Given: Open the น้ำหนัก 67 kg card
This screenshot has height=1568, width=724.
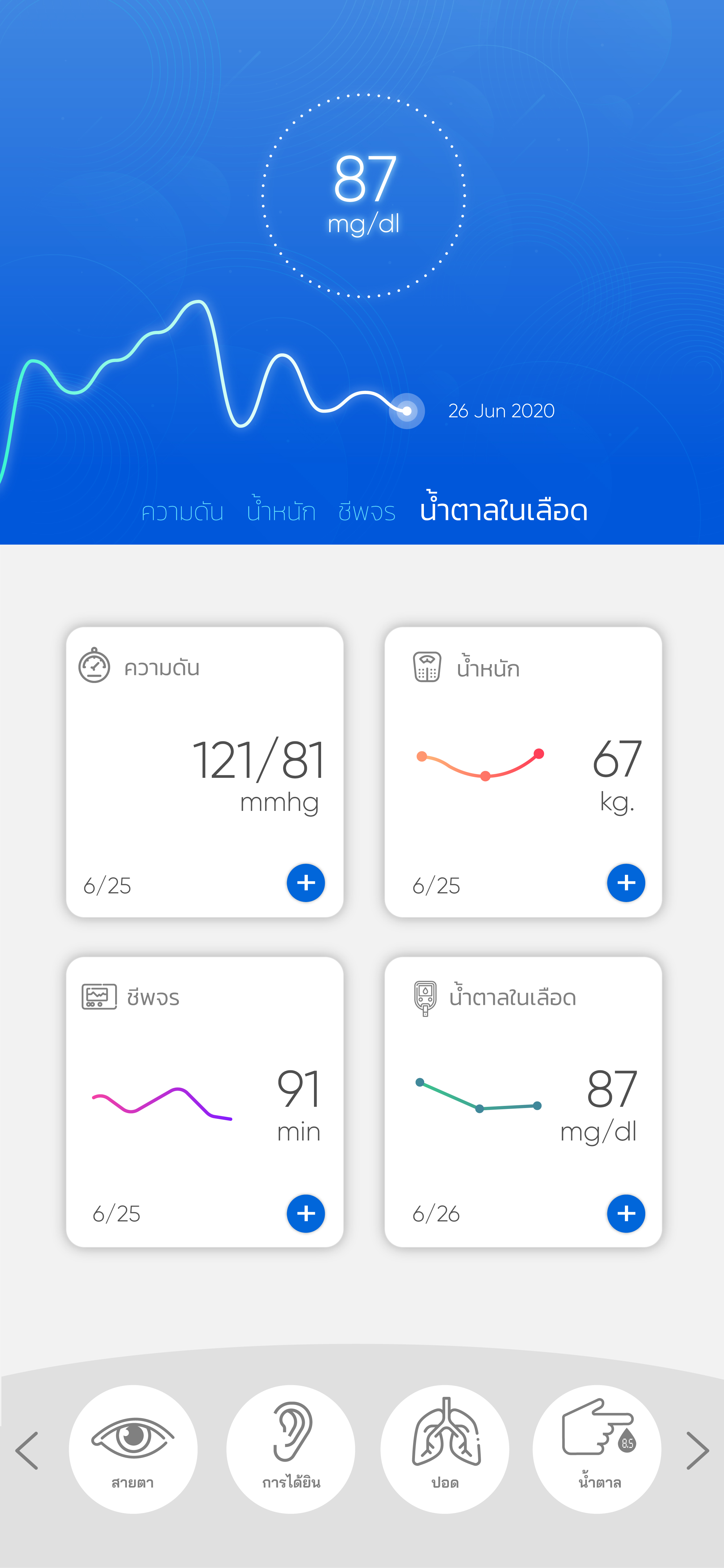Looking at the screenshot, I should [523, 772].
